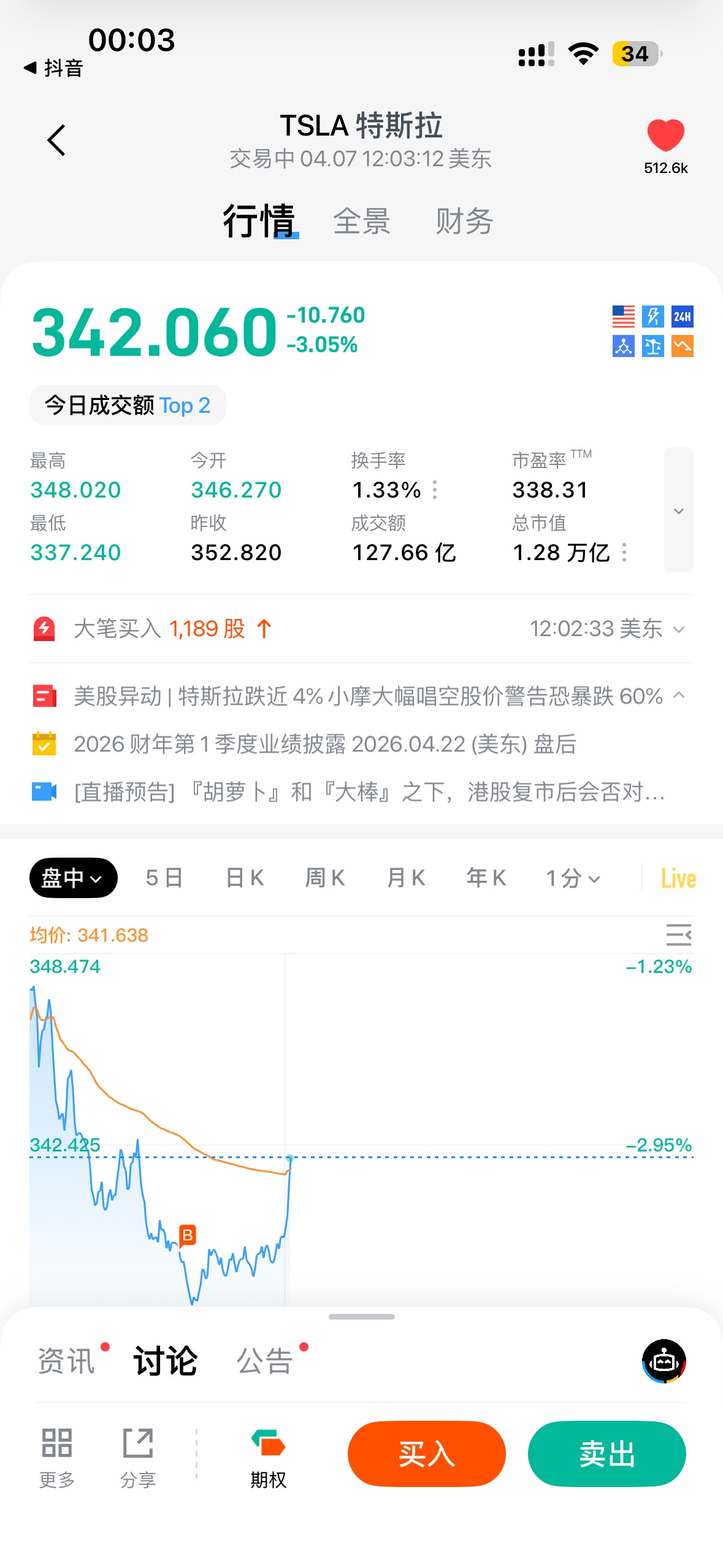Go back using the top-left arrow
723x1568 pixels.
coord(56,140)
